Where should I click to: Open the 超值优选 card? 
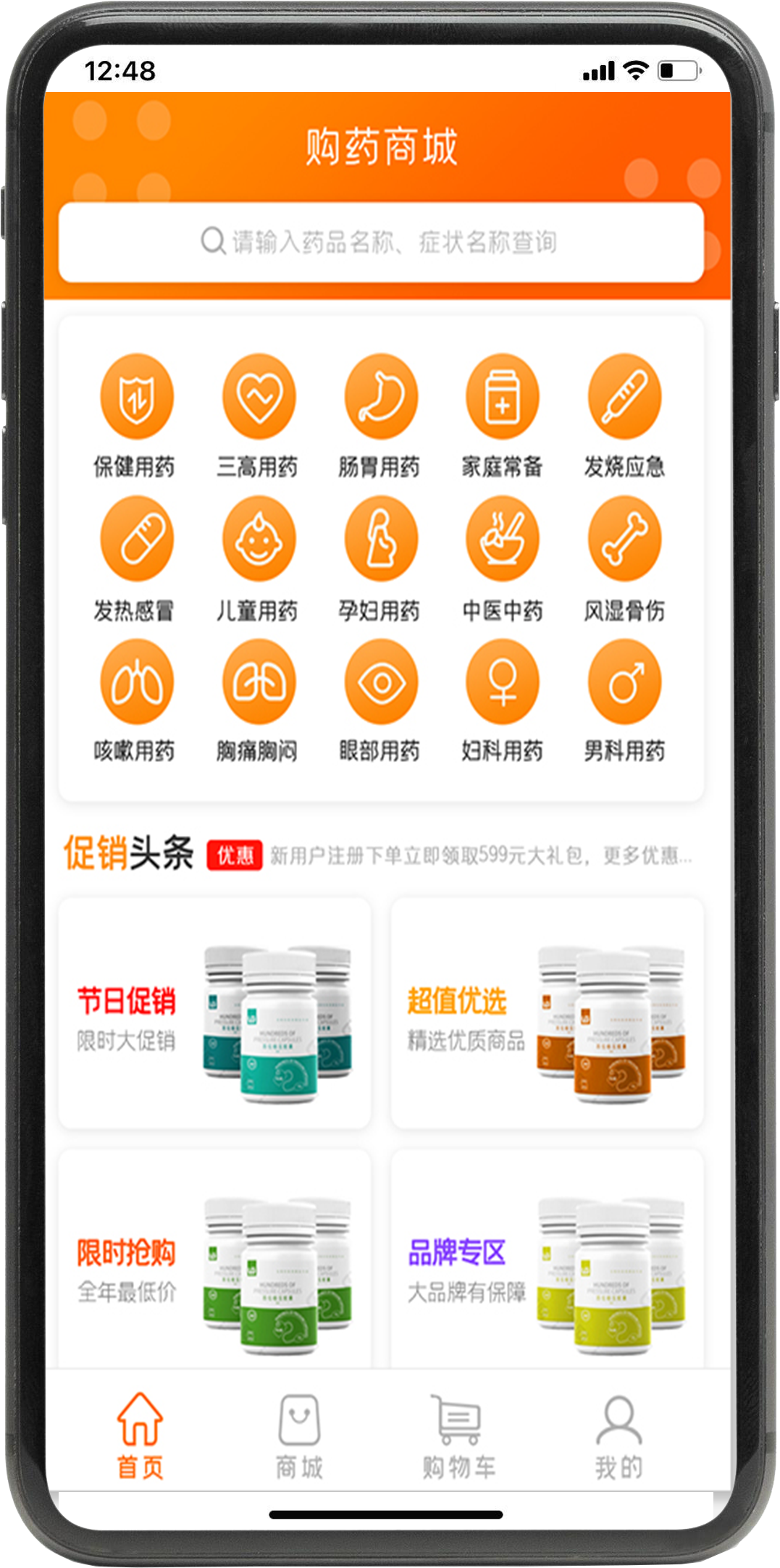coord(548,1013)
